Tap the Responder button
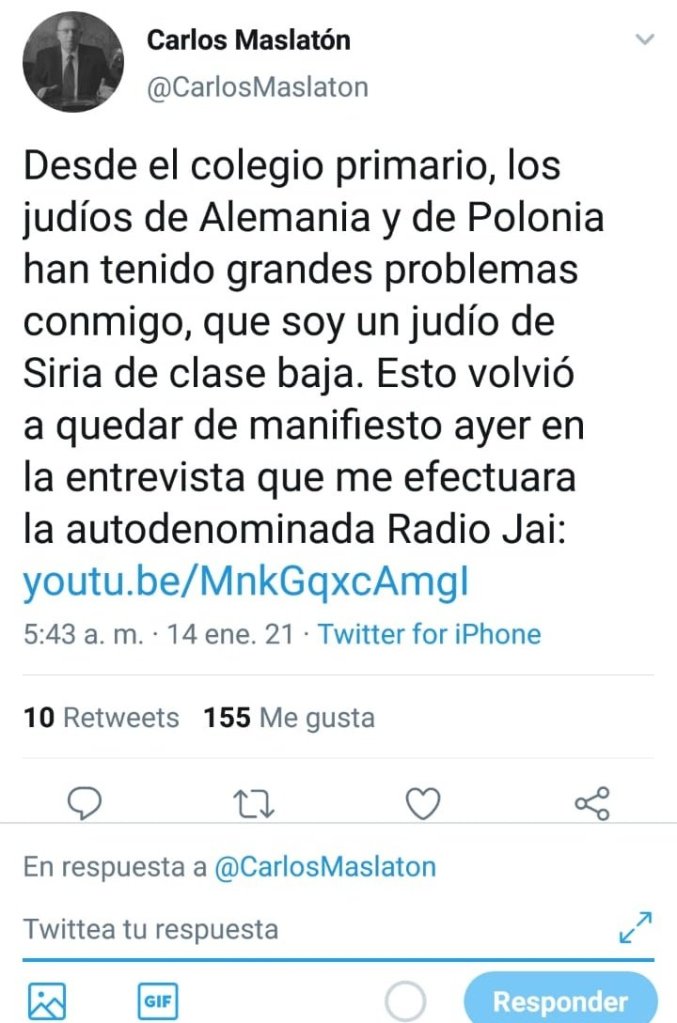 point(560,1000)
